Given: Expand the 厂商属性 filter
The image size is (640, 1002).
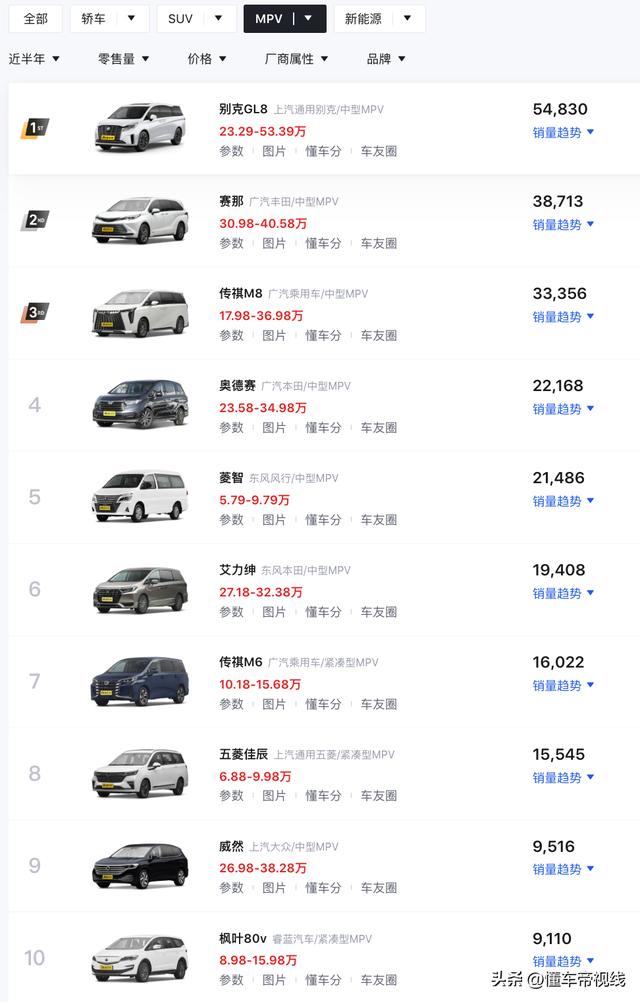Looking at the screenshot, I should [x=297, y=59].
